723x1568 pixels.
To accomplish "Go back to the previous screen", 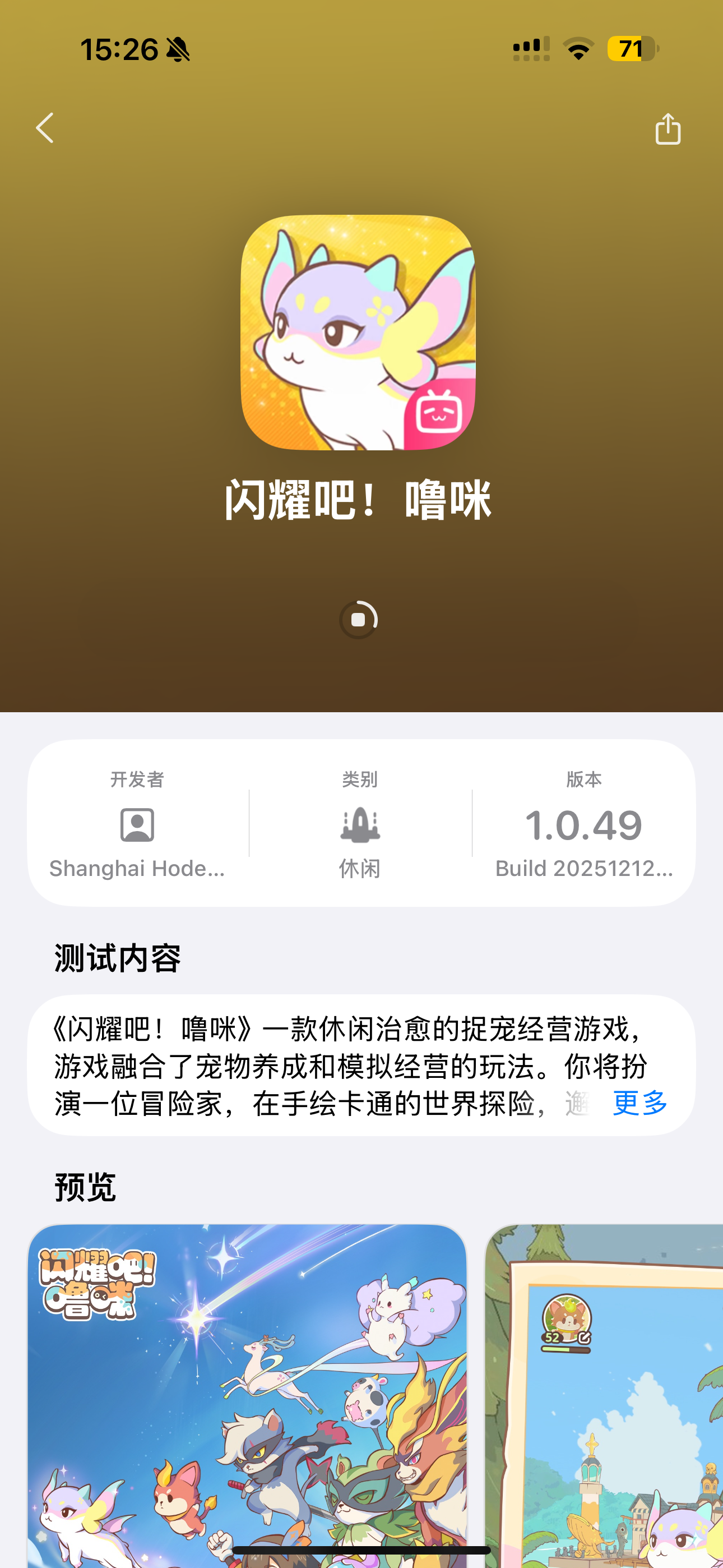I will click(x=45, y=128).
